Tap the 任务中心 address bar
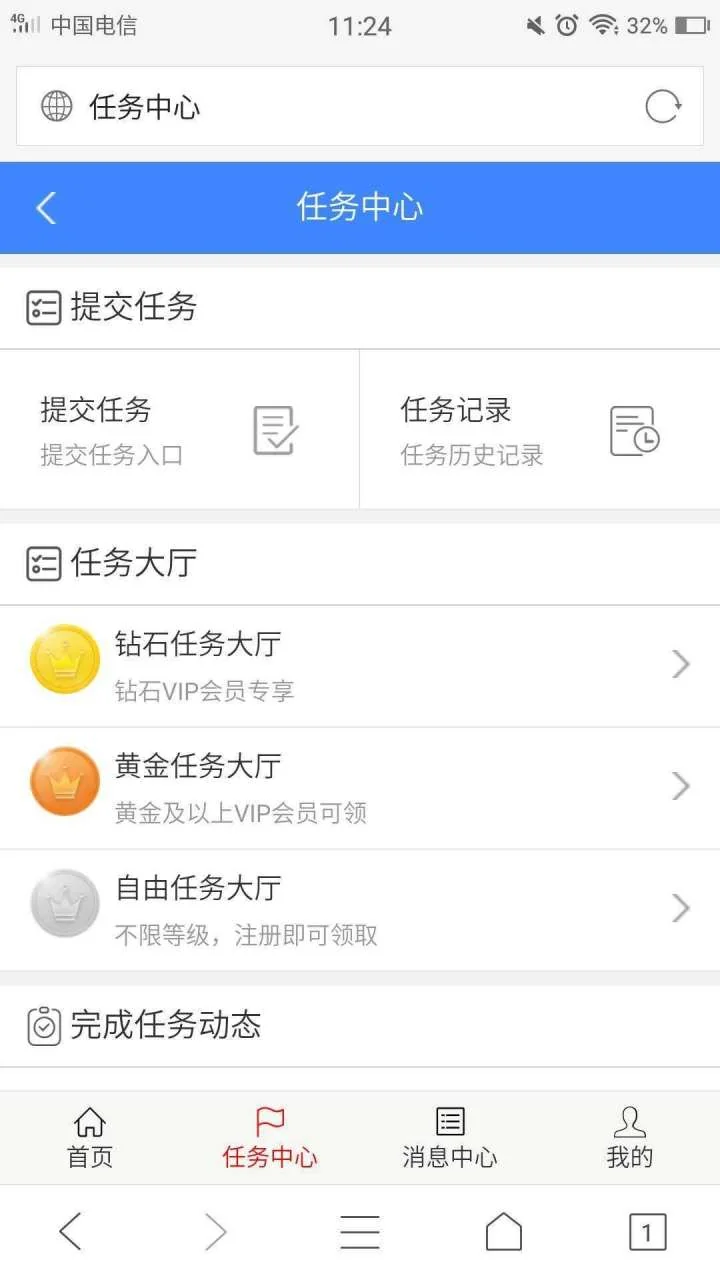This screenshot has height=1280, width=720. coord(340,106)
